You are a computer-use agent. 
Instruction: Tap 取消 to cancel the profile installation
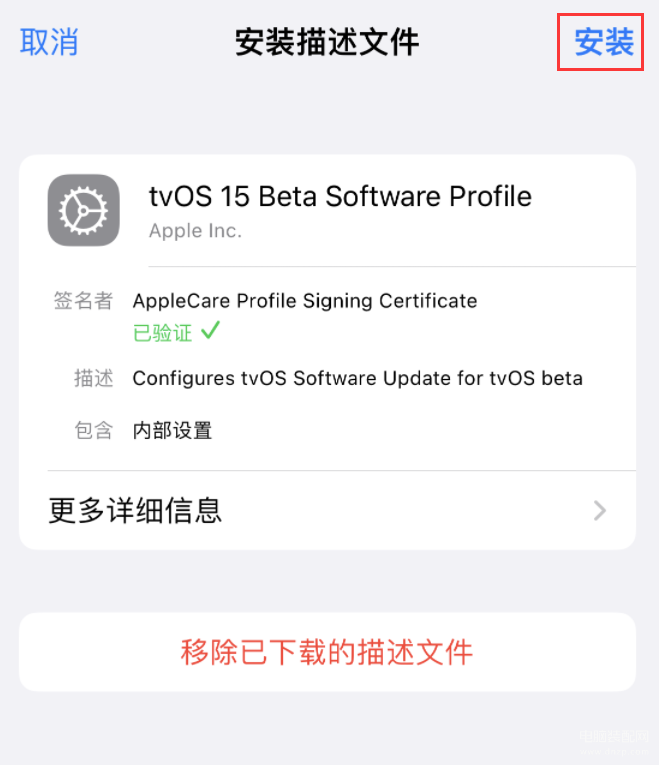point(49,42)
